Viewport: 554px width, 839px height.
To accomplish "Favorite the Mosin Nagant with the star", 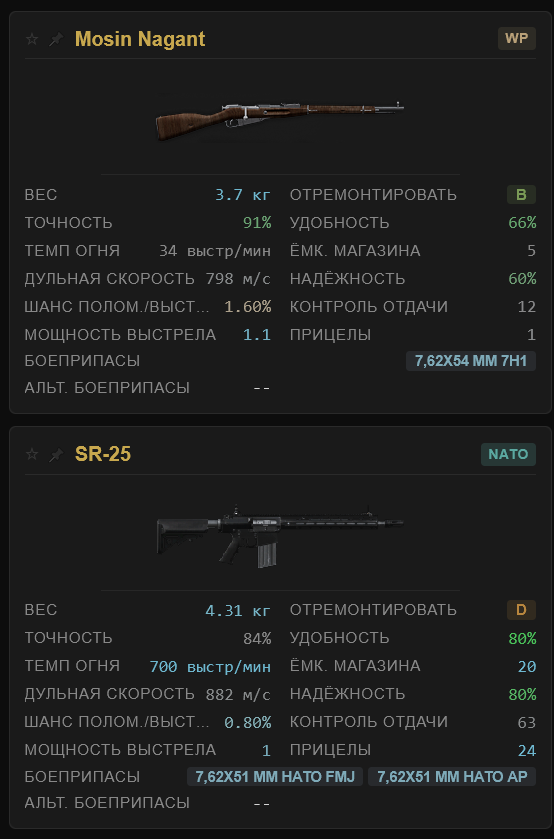I will tap(32, 39).
